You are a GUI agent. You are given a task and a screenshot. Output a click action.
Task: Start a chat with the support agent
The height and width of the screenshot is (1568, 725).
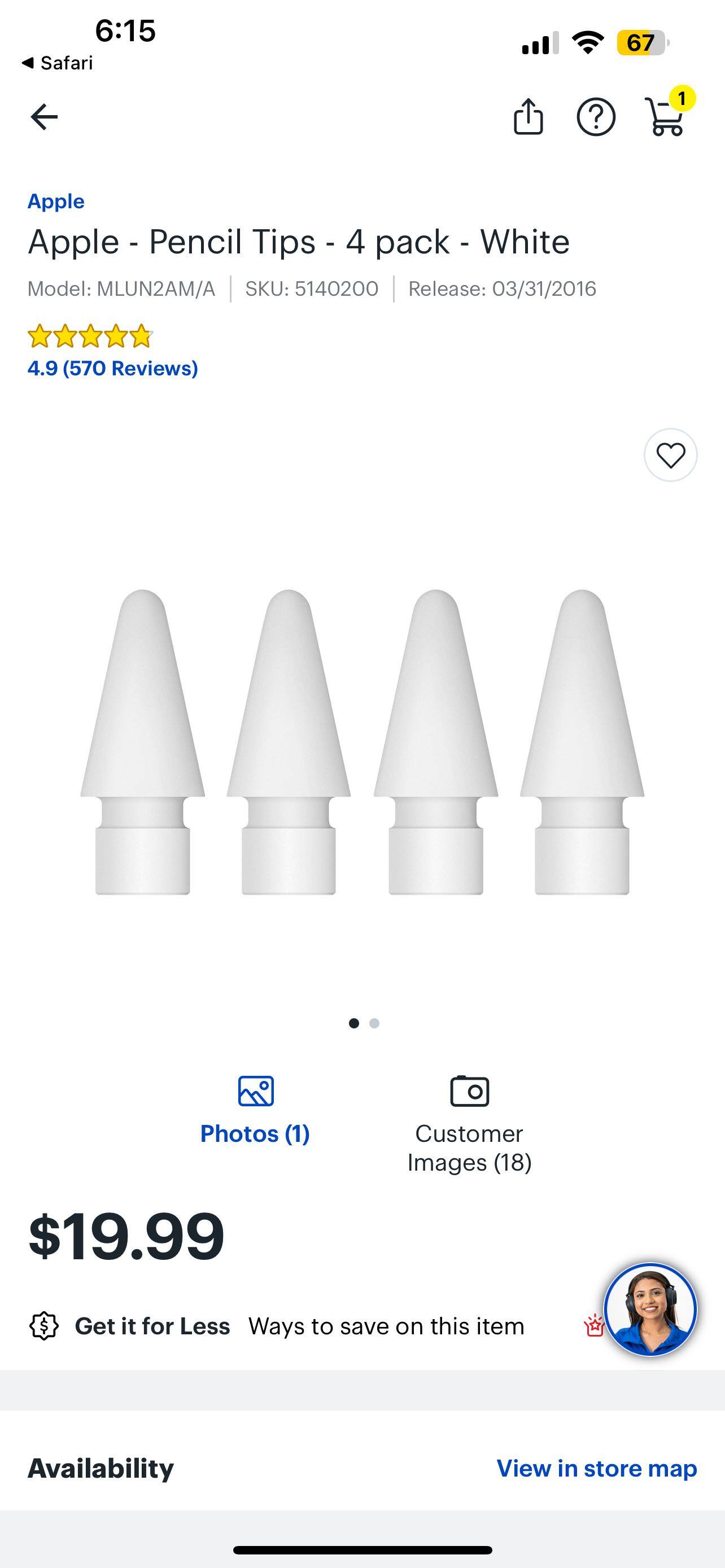pyautogui.click(x=649, y=1309)
